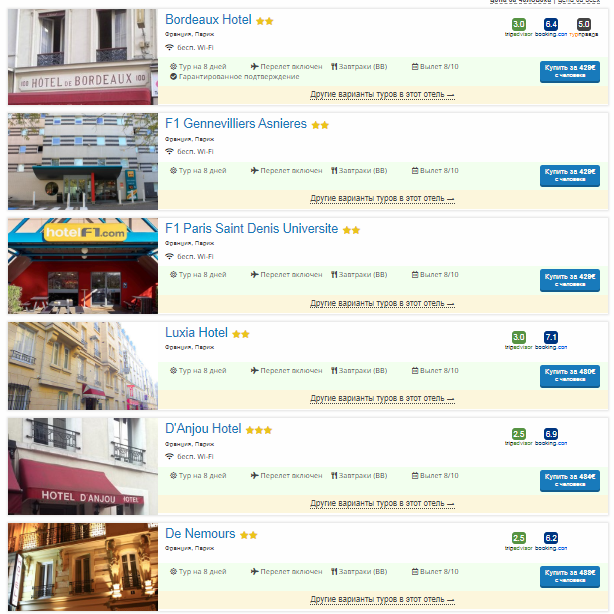Buy De Nemours tour for 489€
The width and height of the screenshot is (614, 614).
point(570,576)
